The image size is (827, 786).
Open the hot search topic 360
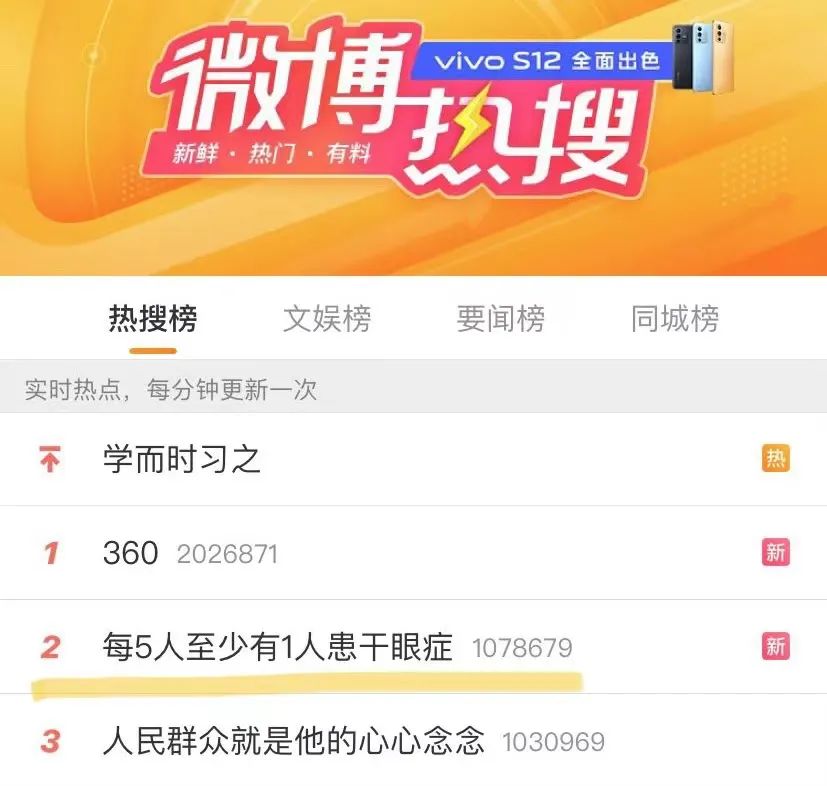tap(131, 553)
